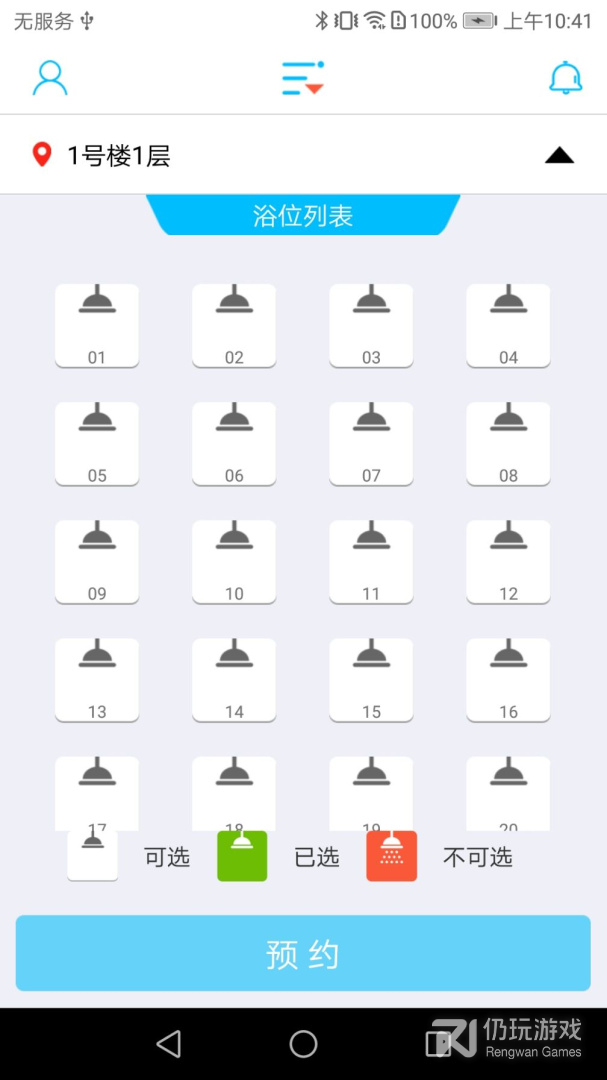Select shower stall 02
Screen dimensions: 607x1080
pyautogui.click(x=234, y=325)
